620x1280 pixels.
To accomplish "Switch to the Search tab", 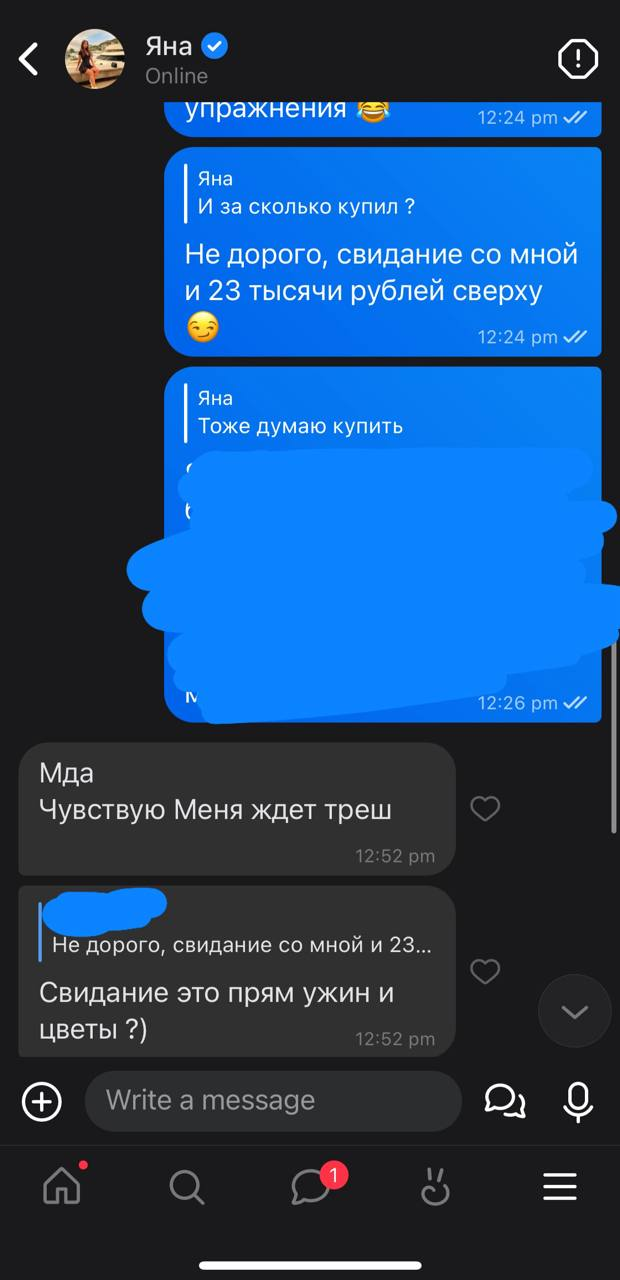I will (186, 1187).
